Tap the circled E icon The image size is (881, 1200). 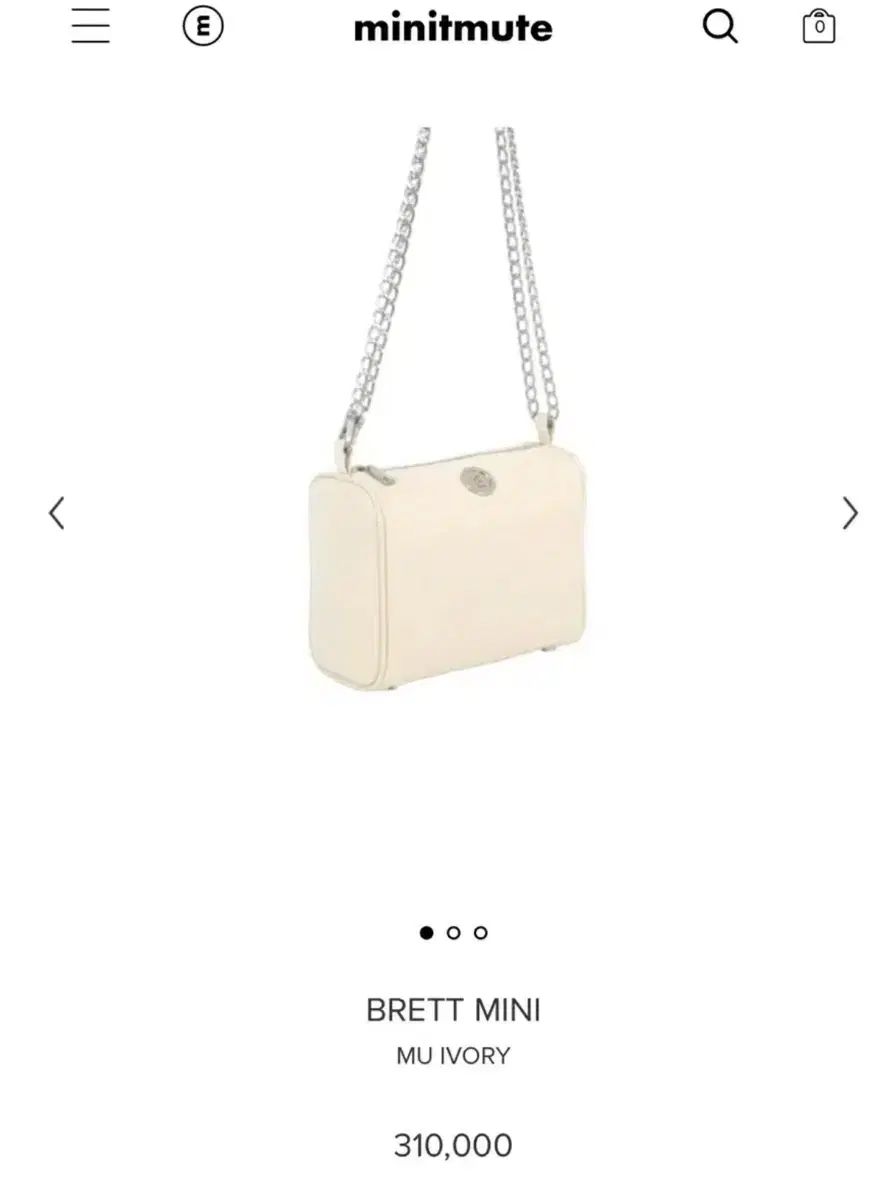(x=203, y=27)
